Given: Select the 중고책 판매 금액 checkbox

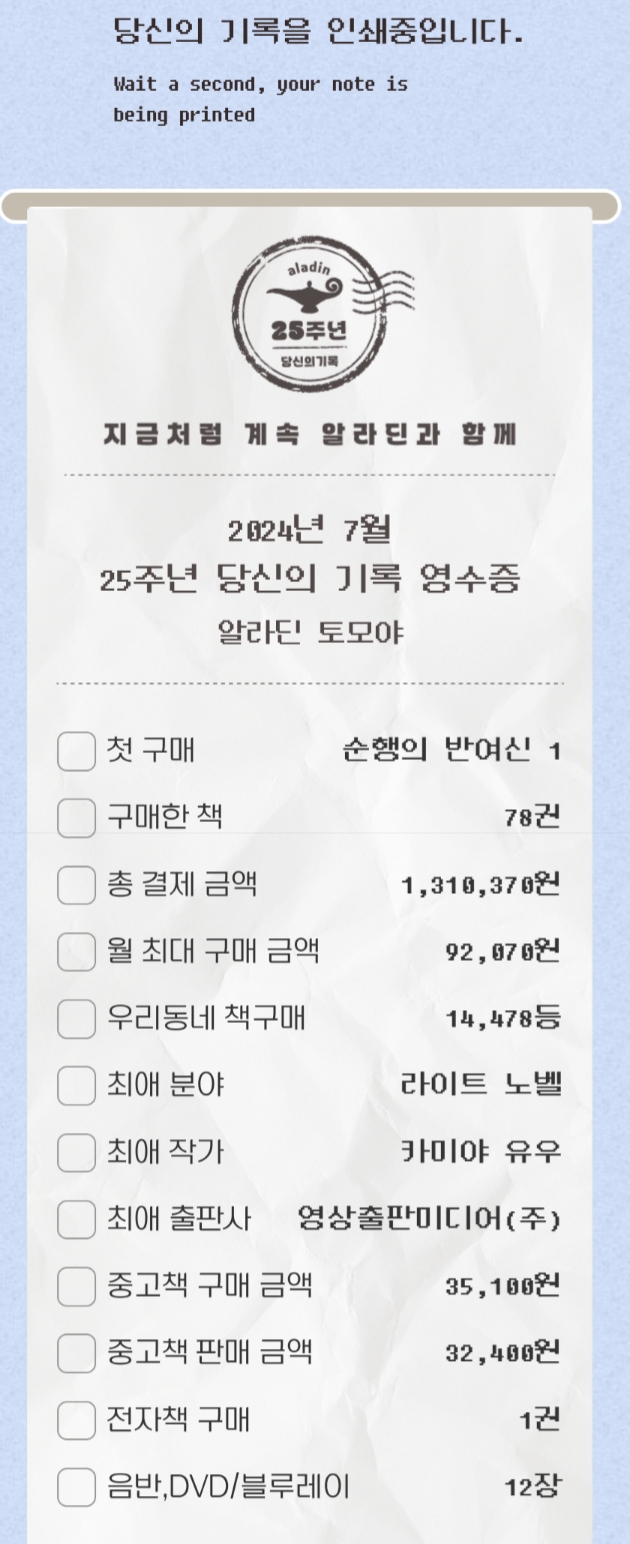Looking at the screenshot, I should [x=76, y=1353].
